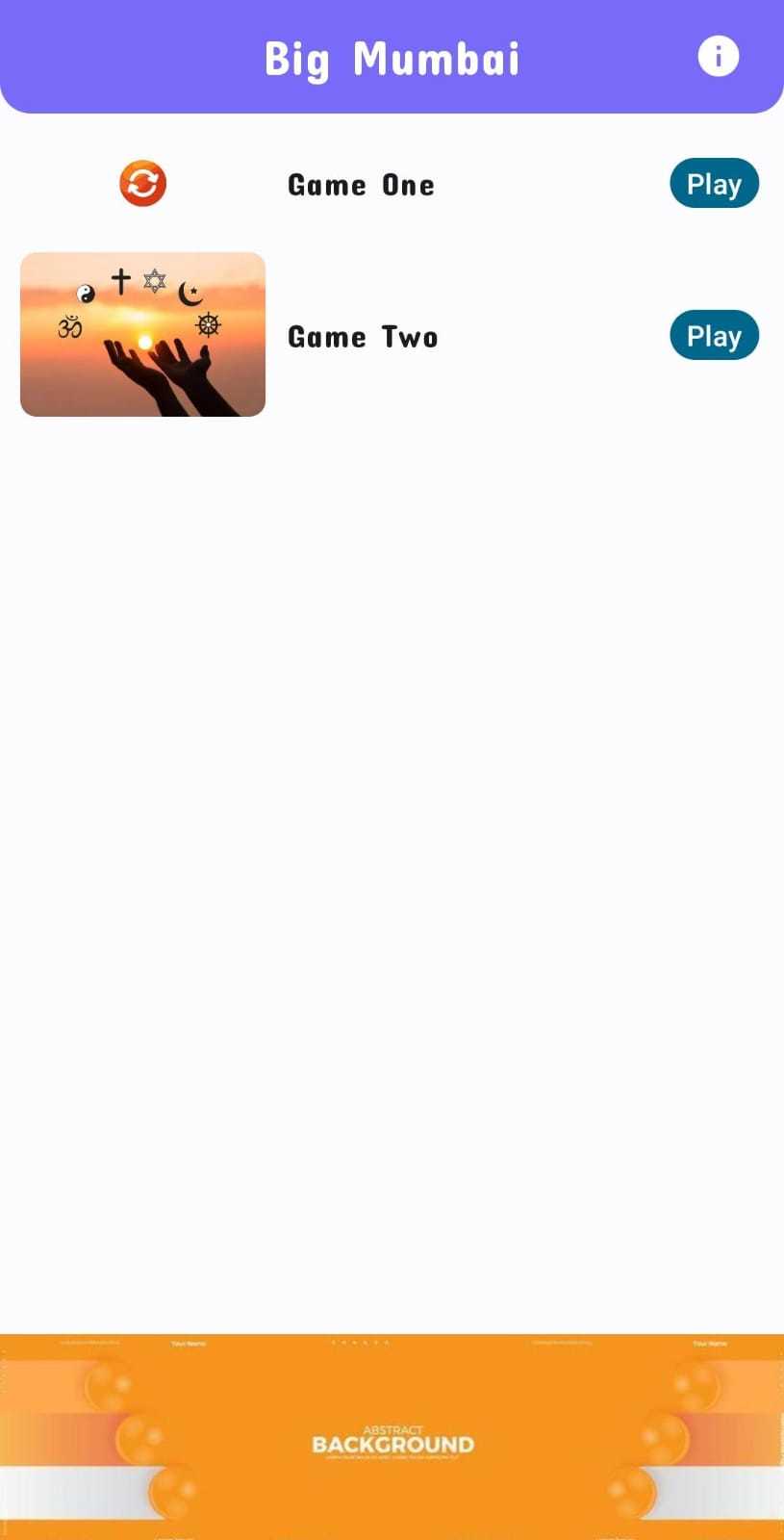Play Game One

pos(714,184)
